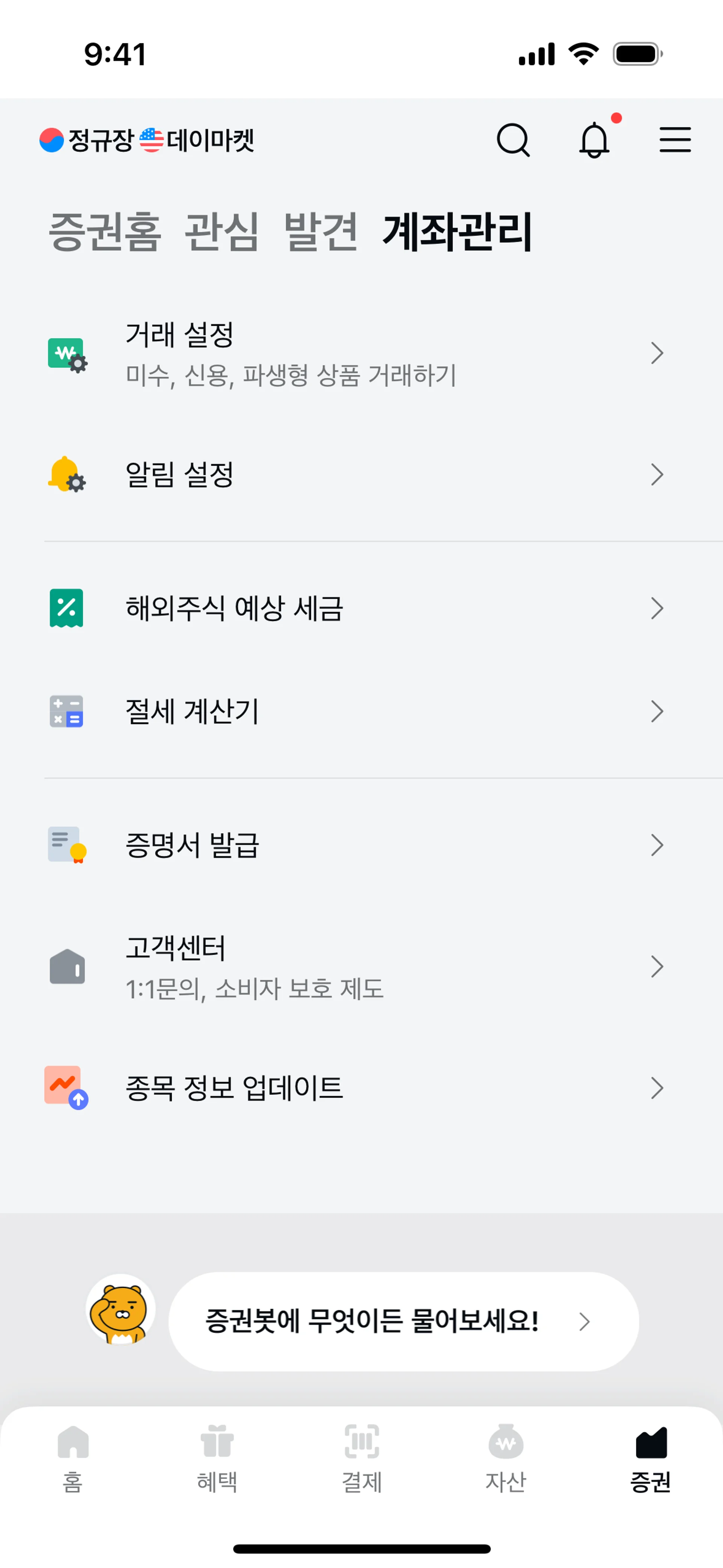Image resolution: width=723 pixels, height=1568 pixels.
Task: Open 거래 설정 row
Action: [x=361, y=354]
